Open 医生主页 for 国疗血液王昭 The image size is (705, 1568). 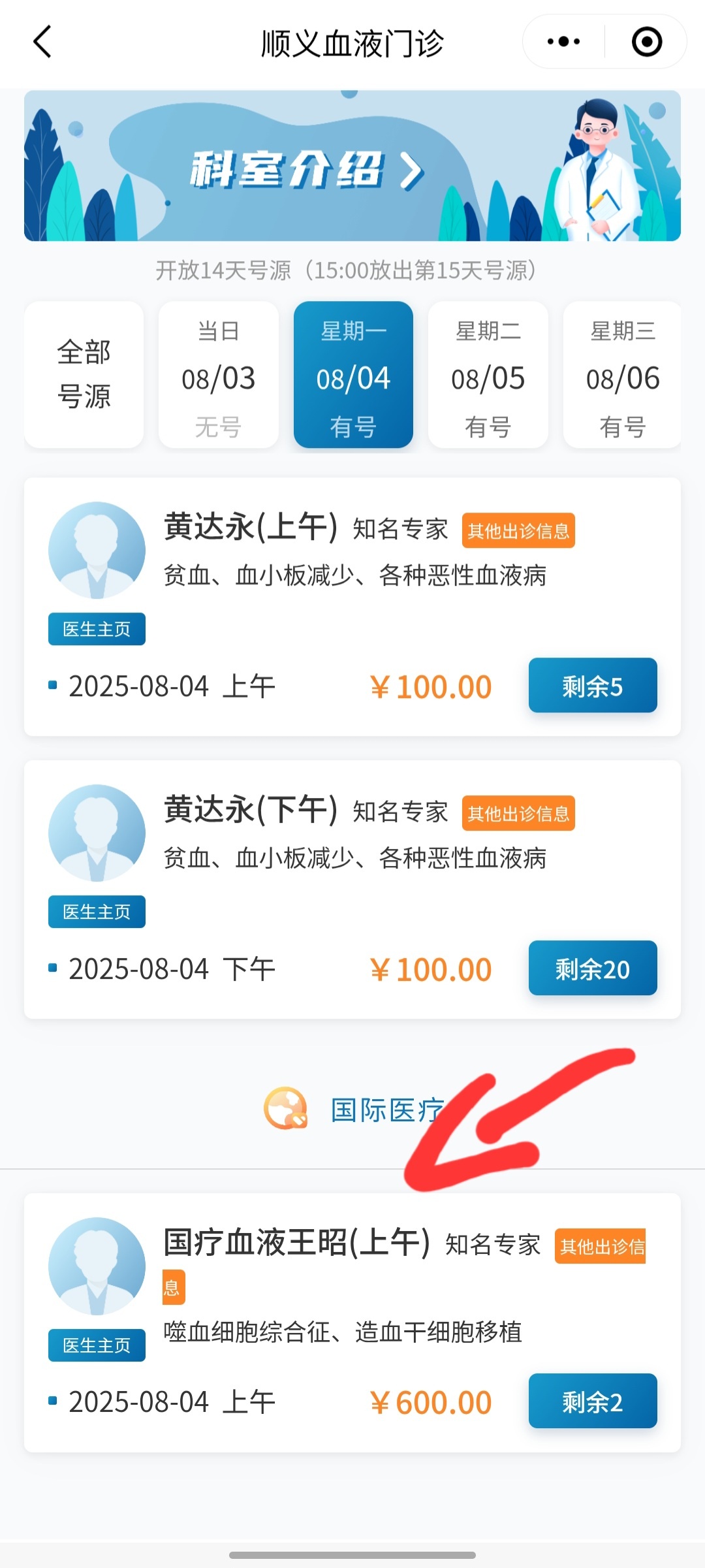point(97,1345)
